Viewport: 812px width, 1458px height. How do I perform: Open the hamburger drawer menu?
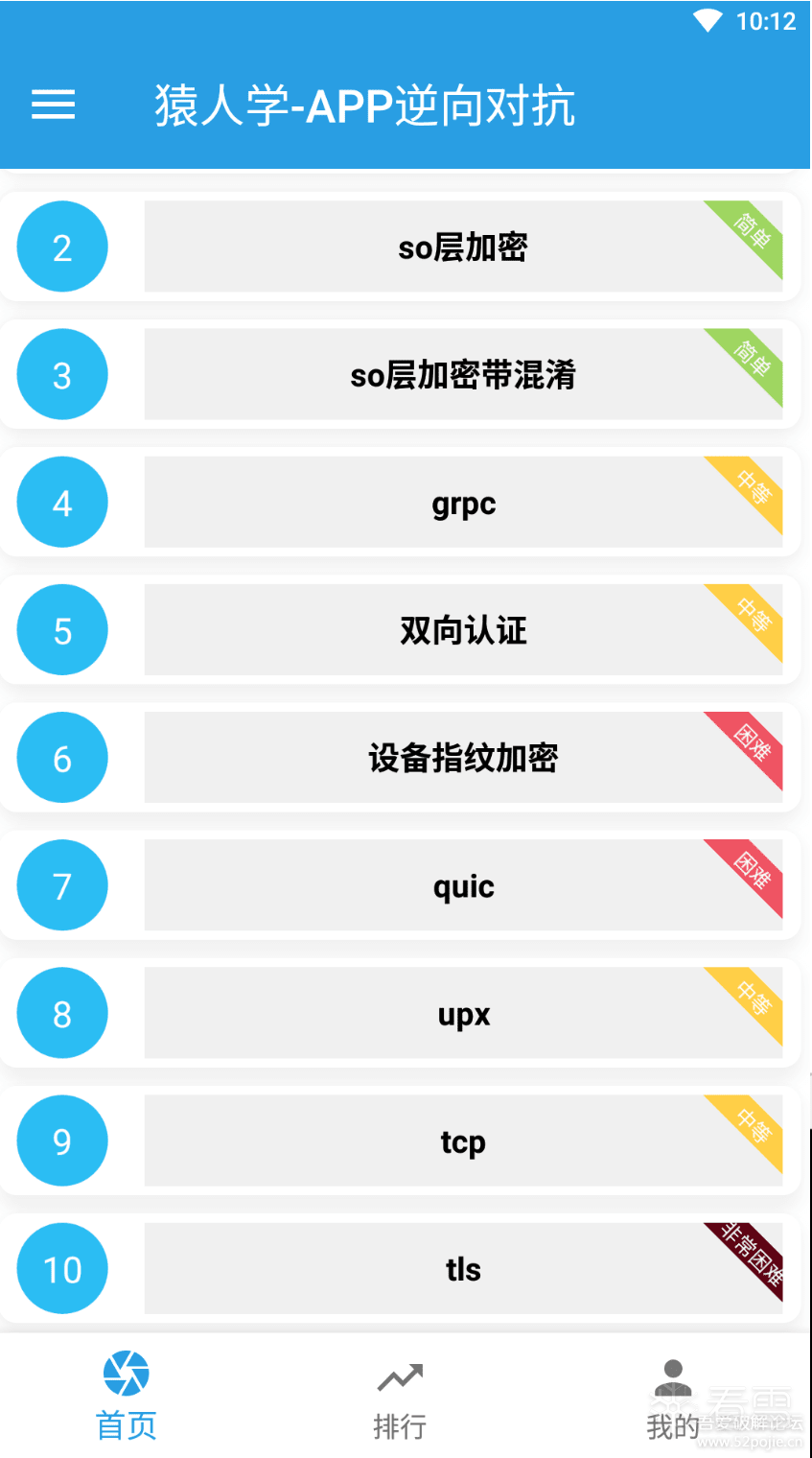click(x=53, y=105)
